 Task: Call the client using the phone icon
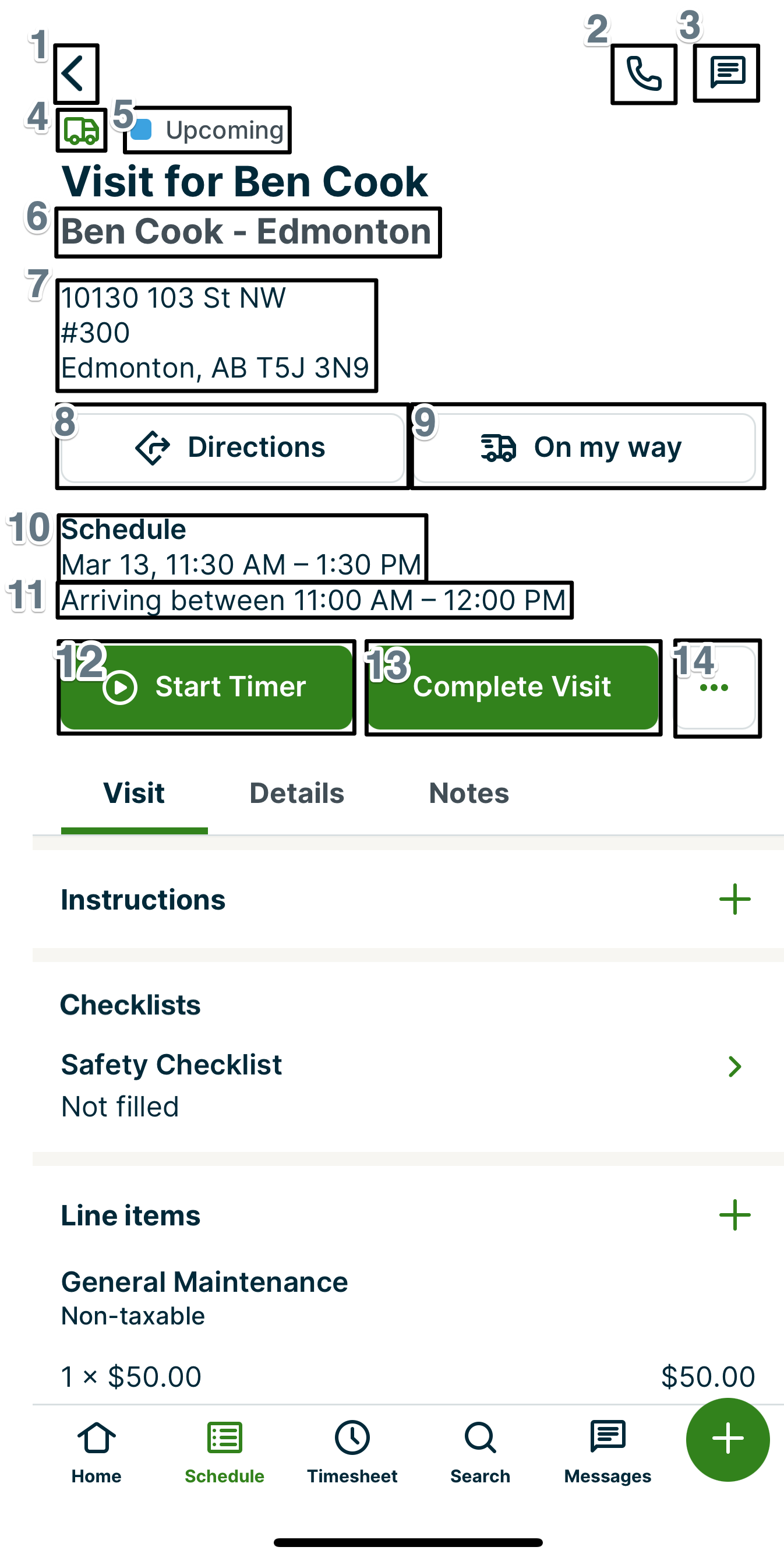point(644,73)
